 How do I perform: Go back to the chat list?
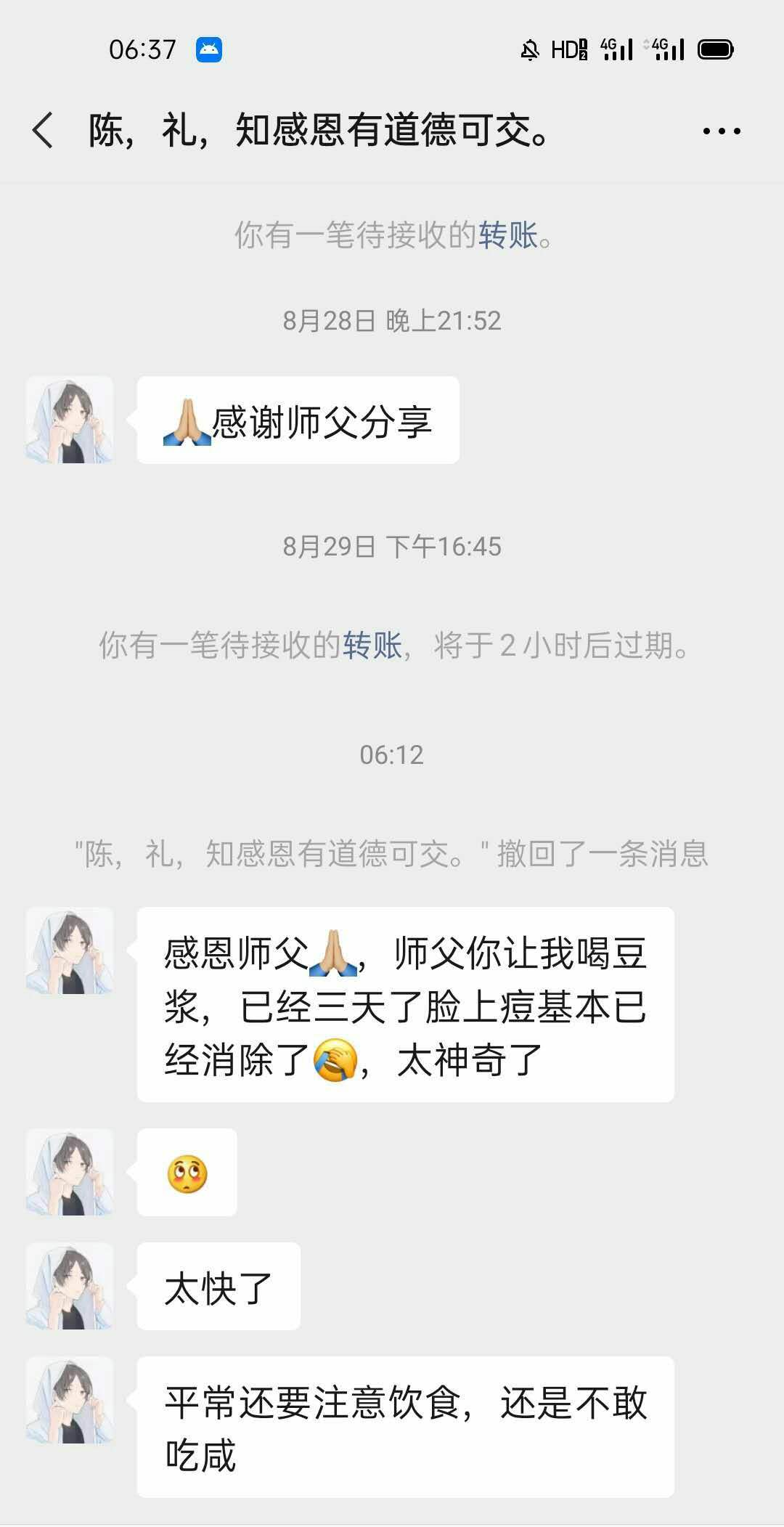[x=44, y=131]
